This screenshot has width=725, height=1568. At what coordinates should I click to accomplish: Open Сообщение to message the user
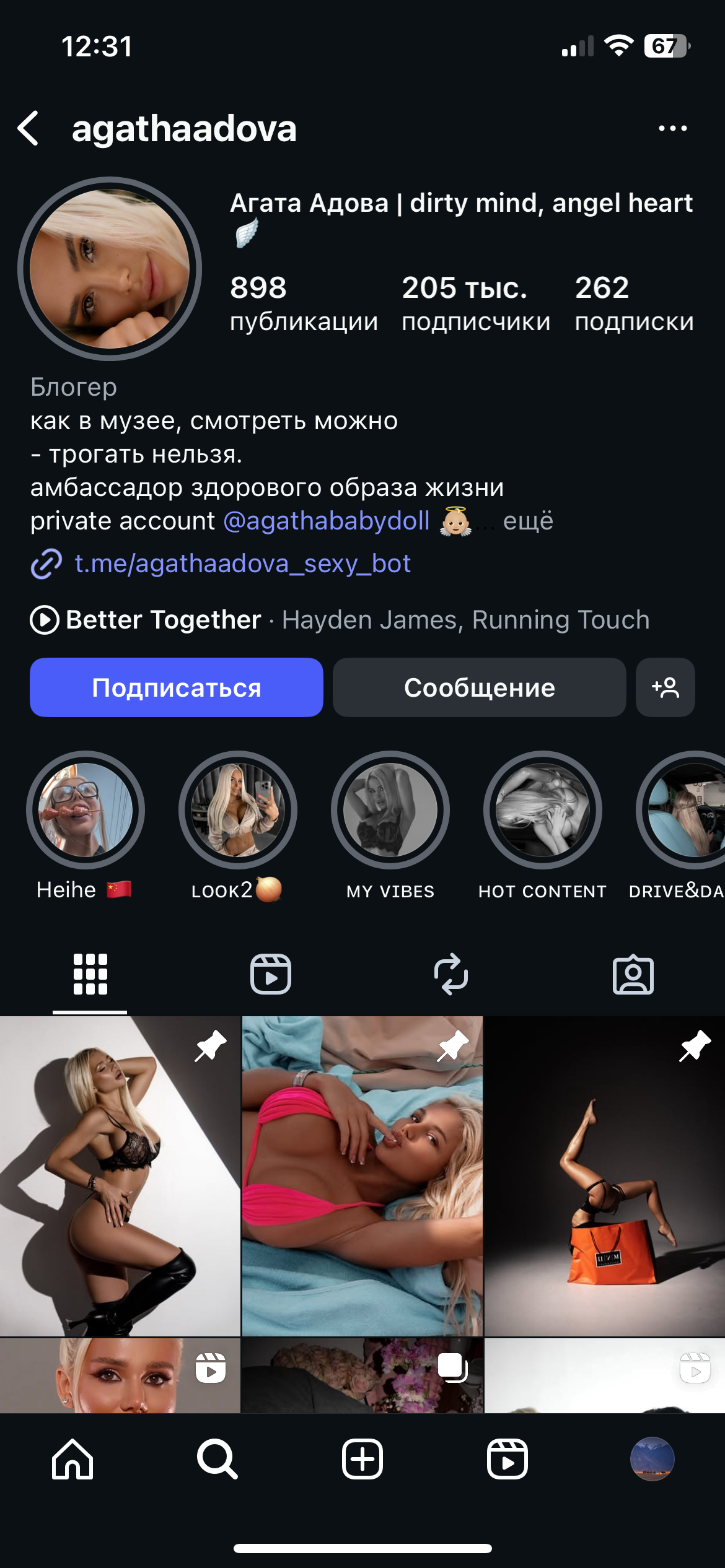coord(479,687)
